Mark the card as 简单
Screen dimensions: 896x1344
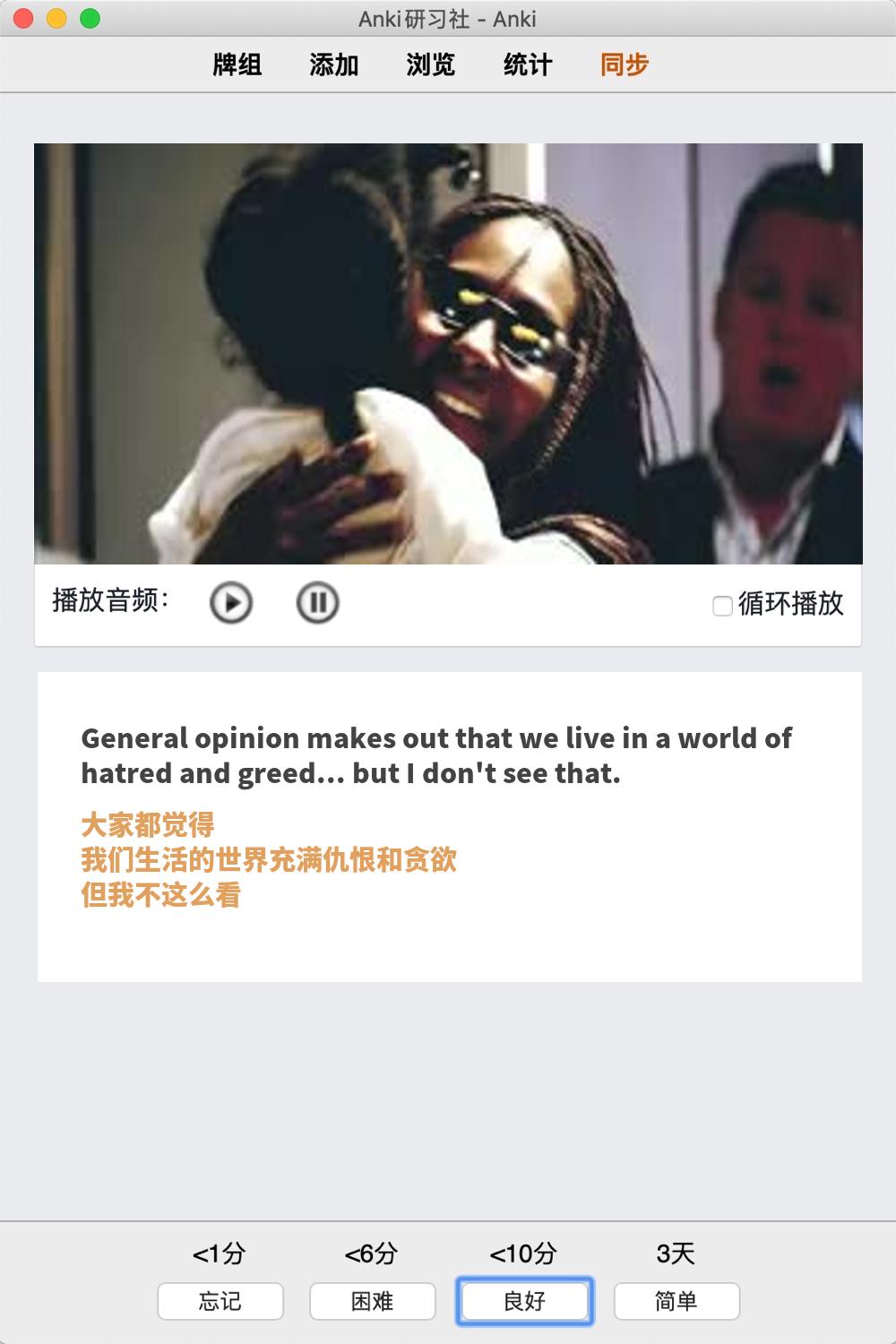(676, 1301)
